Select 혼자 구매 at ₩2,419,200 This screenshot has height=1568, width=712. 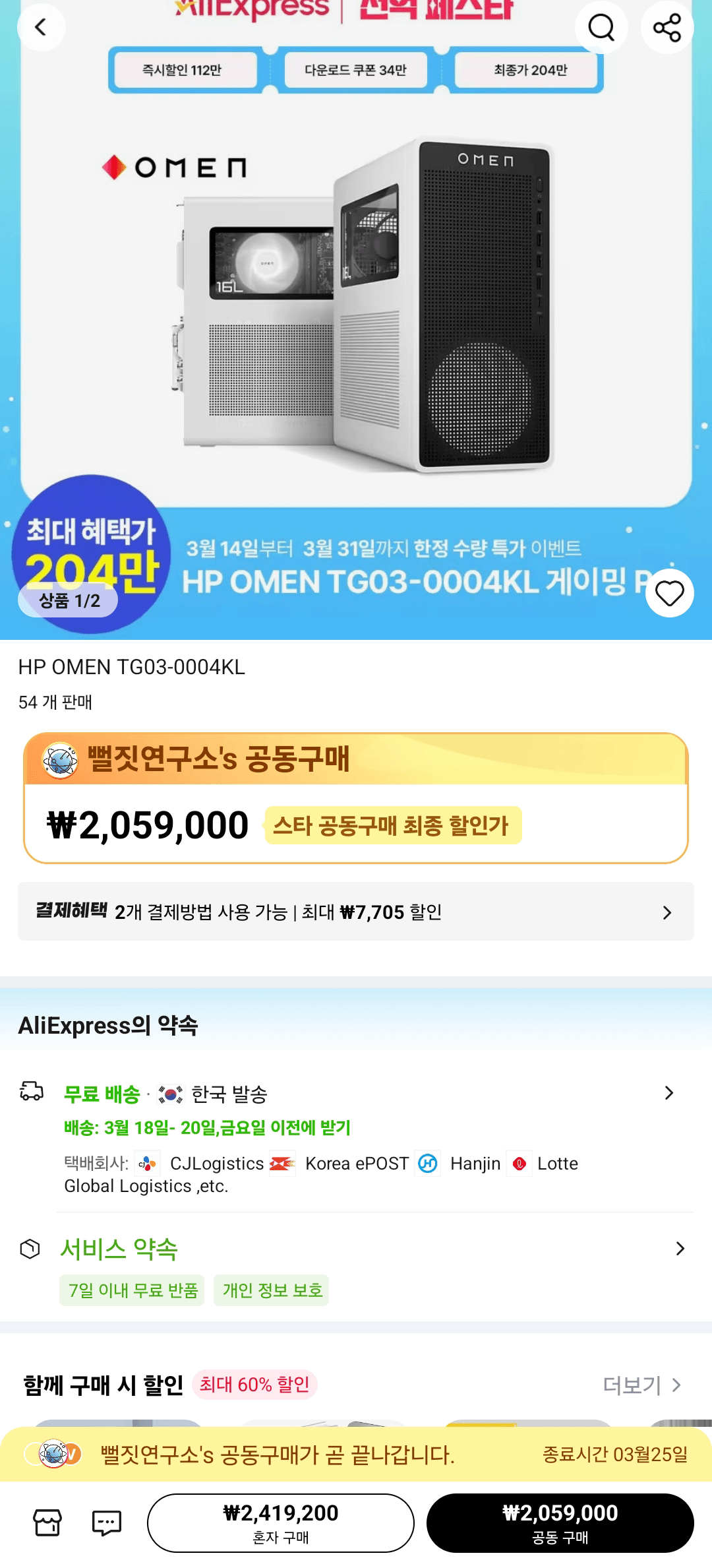[x=280, y=1522]
